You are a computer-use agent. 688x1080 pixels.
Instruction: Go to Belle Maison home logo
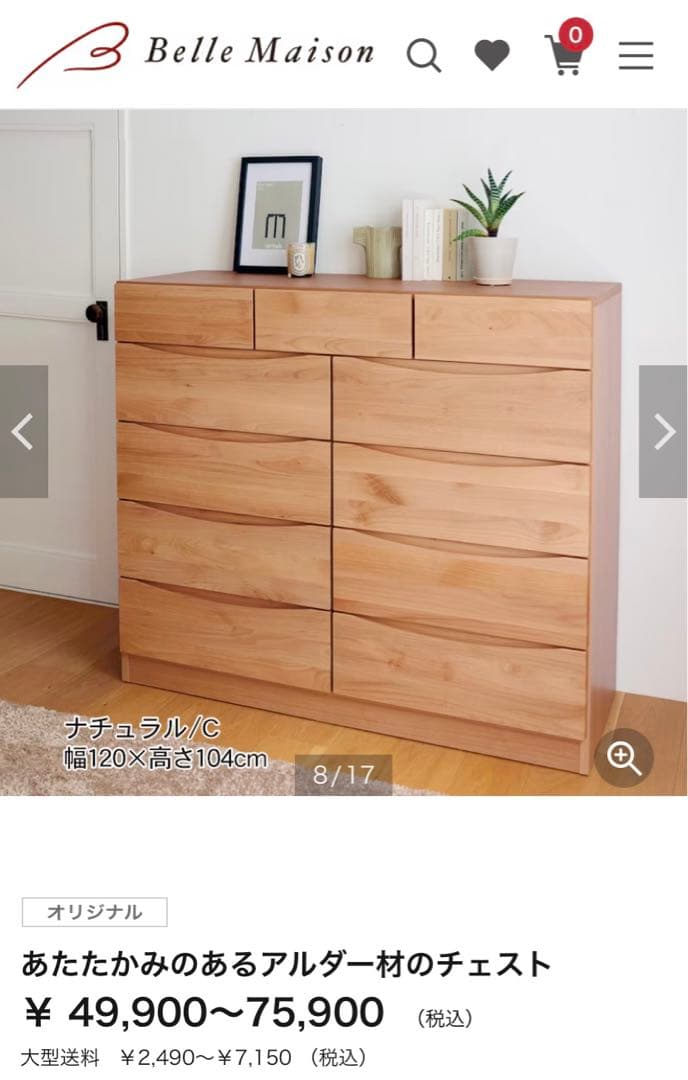point(196,52)
